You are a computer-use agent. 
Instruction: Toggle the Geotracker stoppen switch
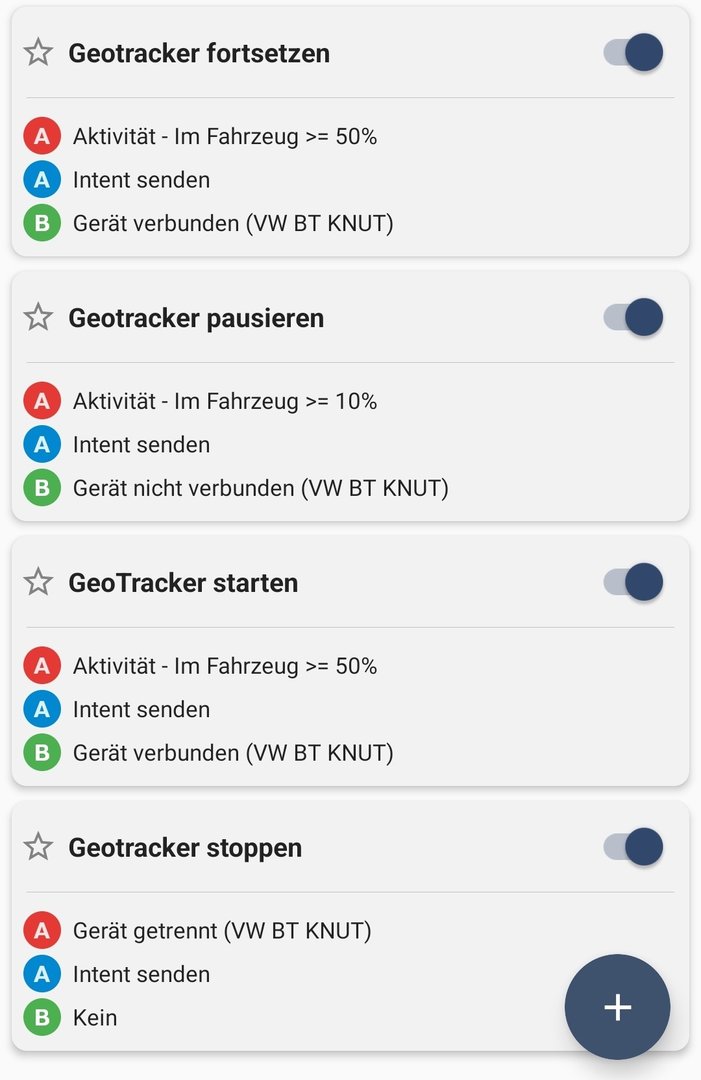click(634, 847)
